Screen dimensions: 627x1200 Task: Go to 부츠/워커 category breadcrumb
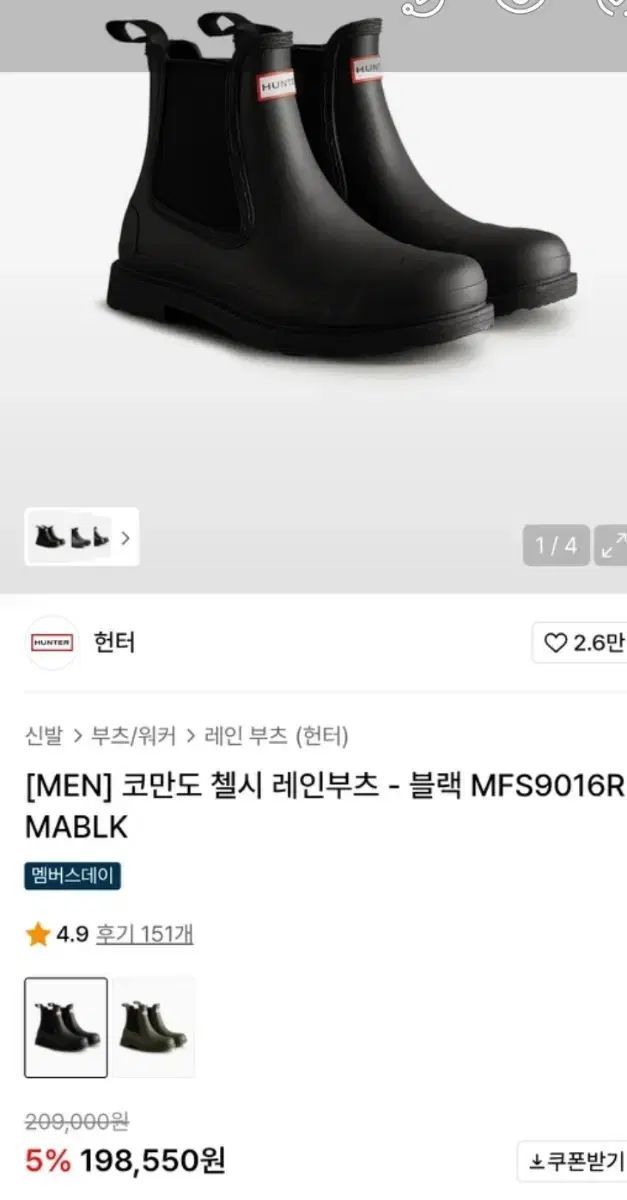pyautogui.click(x=133, y=737)
